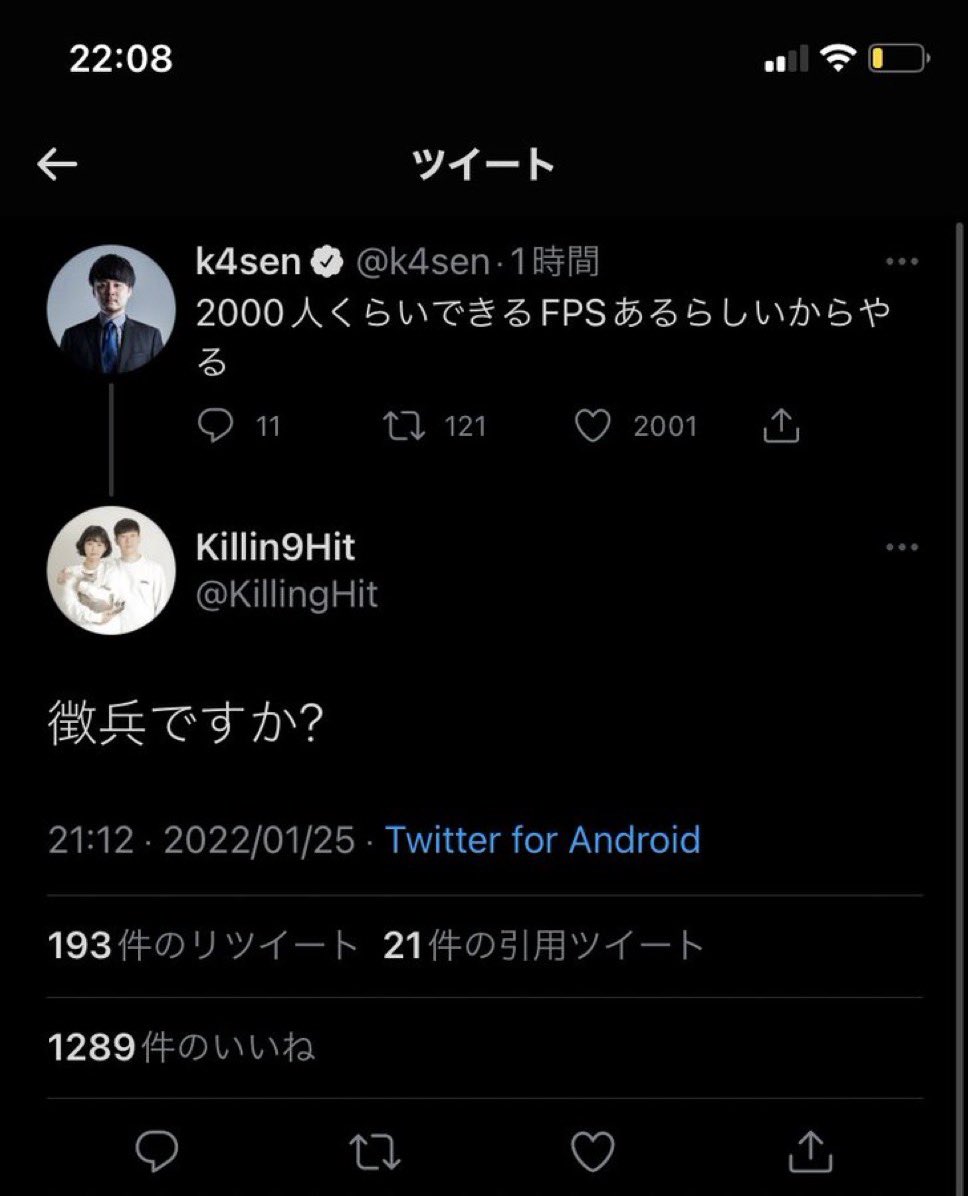The width and height of the screenshot is (968, 1196).
Task: Open the @k4sen handle in the parent tweet
Action: pyautogui.click(x=423, y=263)
